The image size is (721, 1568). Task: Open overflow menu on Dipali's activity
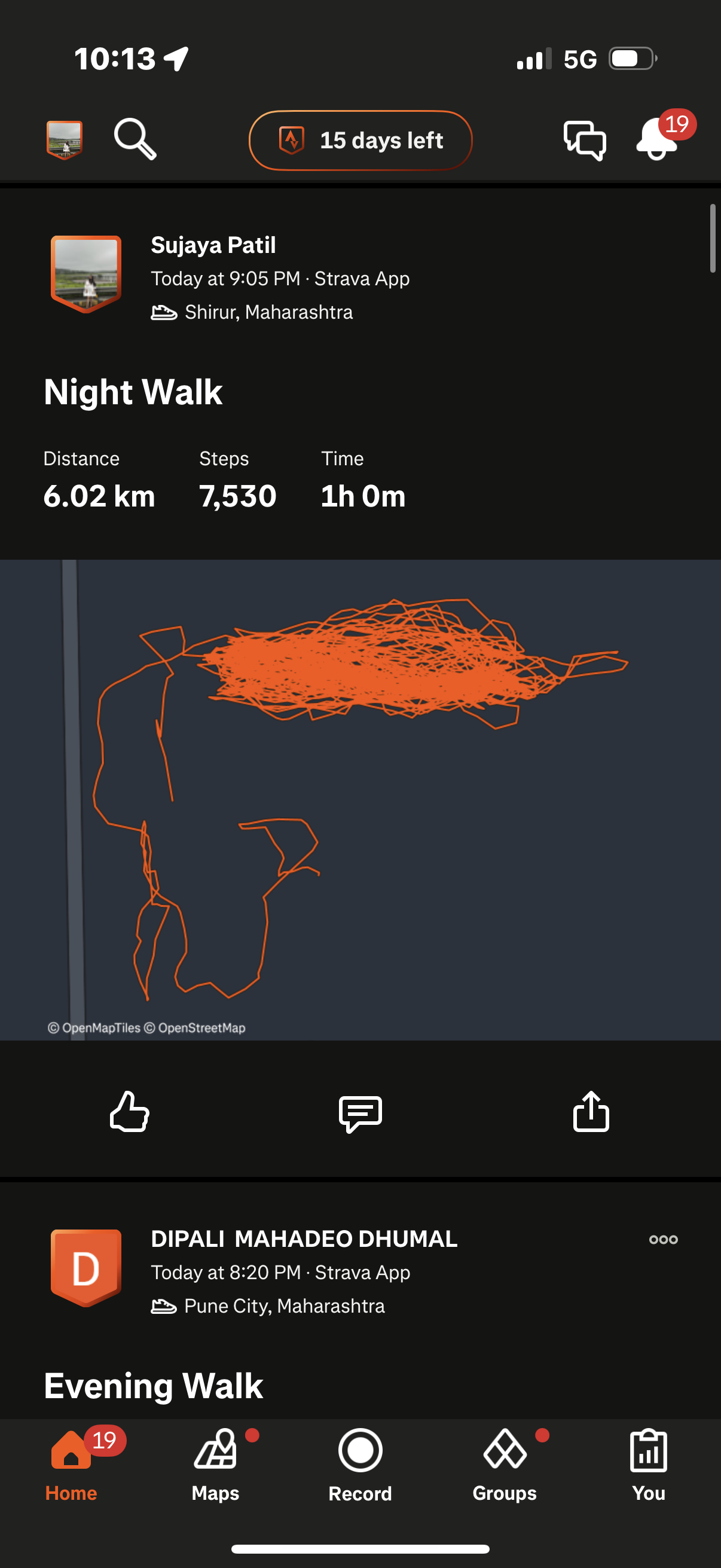point(663,1239)
